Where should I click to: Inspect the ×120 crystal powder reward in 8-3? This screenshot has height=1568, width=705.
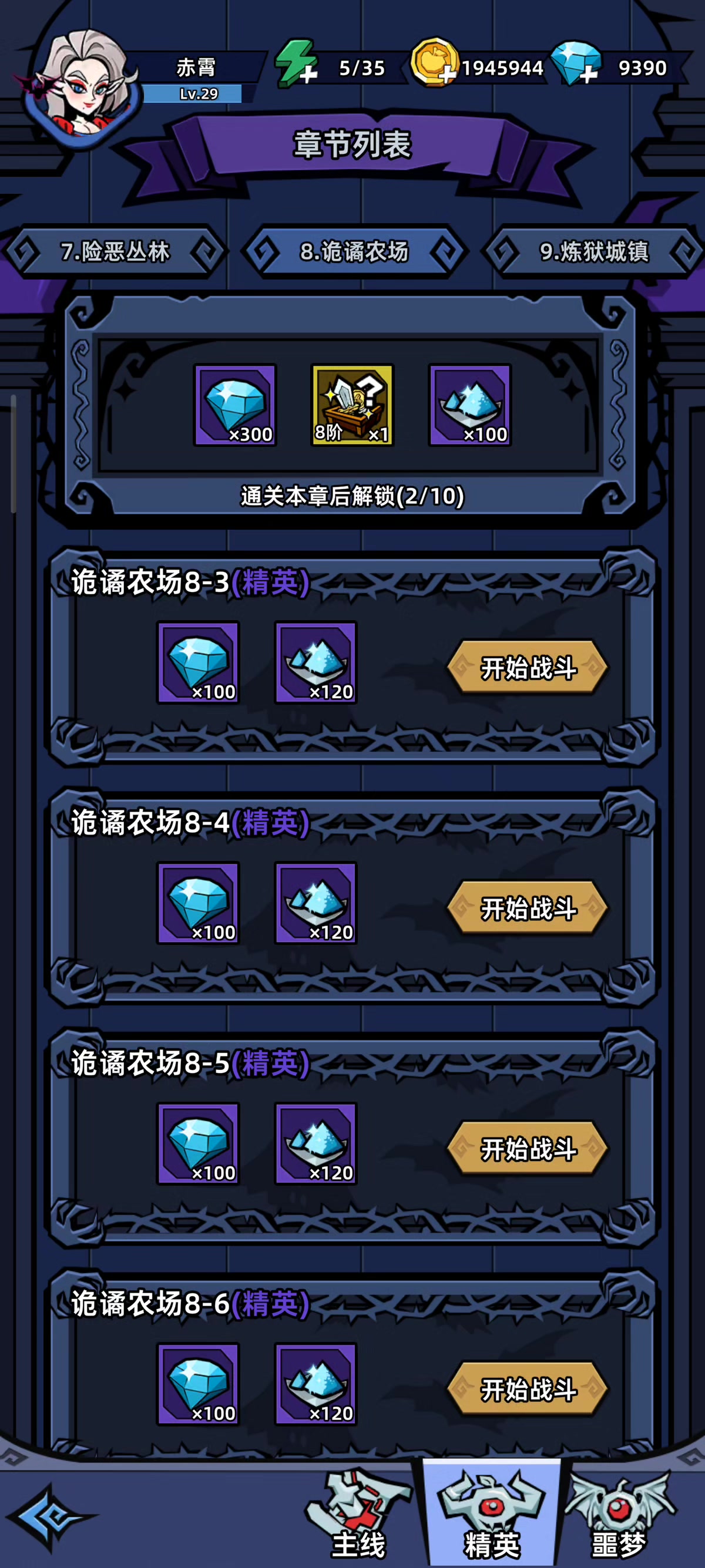[316, 663]
